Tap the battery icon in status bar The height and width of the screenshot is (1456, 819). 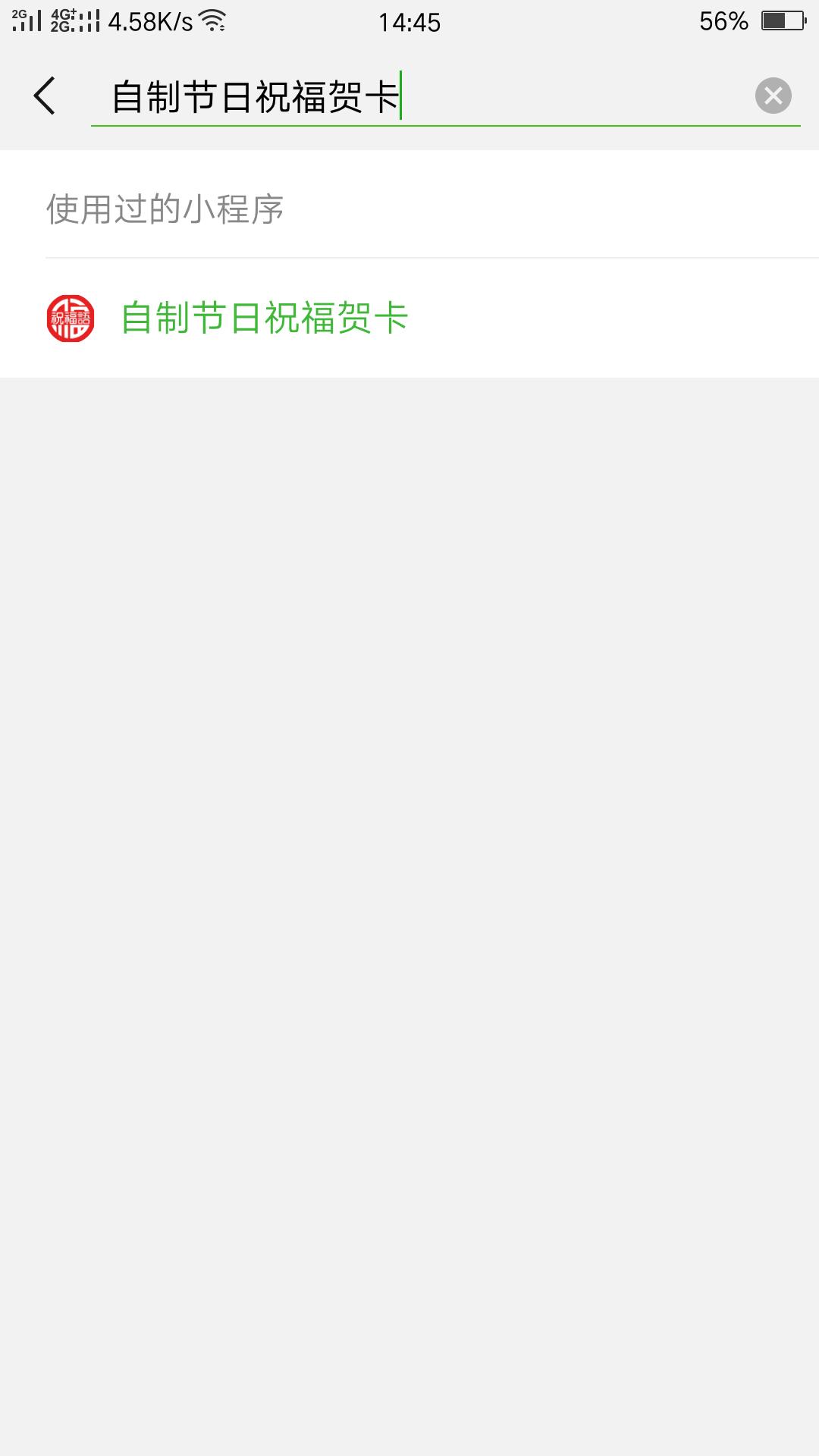pos(780,21)
